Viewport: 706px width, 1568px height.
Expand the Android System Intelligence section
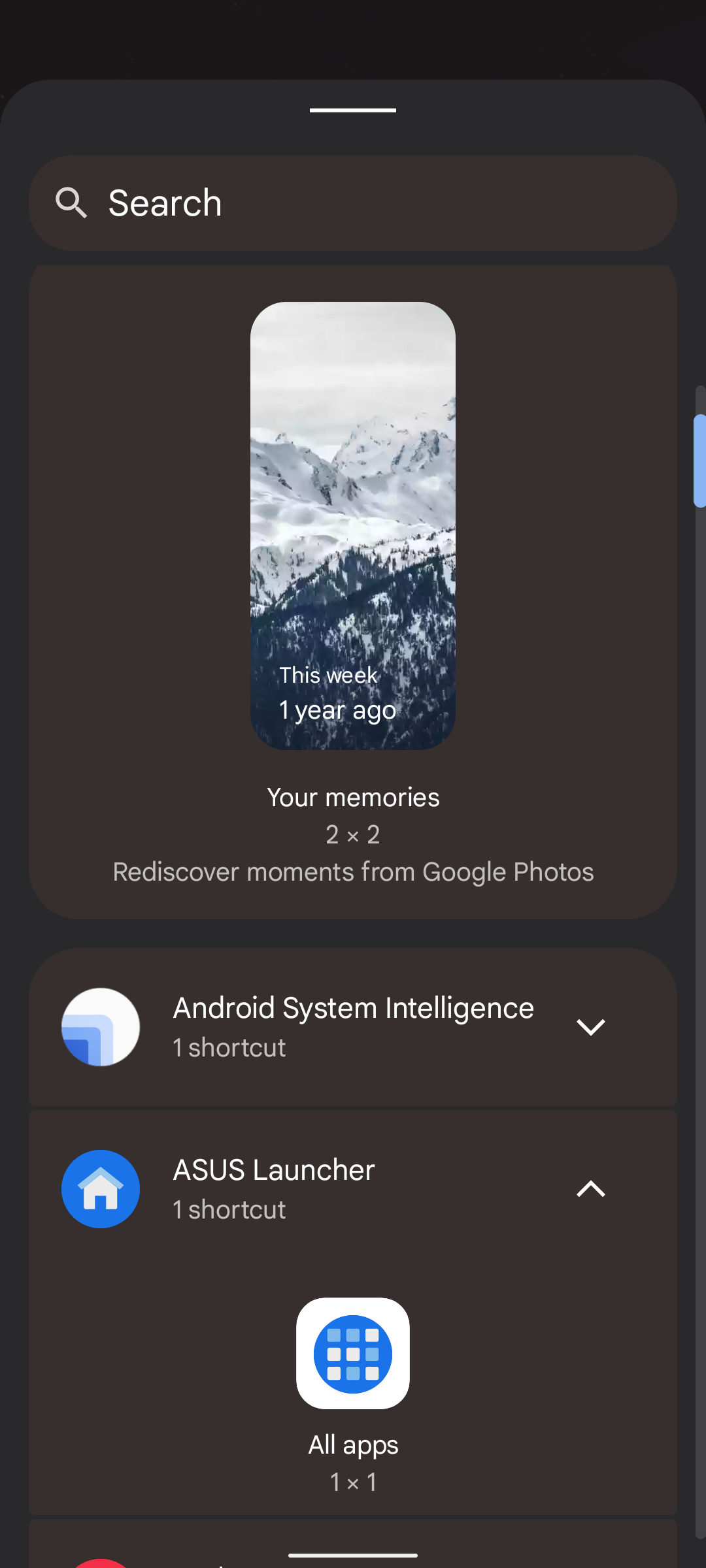(590, 1027)
